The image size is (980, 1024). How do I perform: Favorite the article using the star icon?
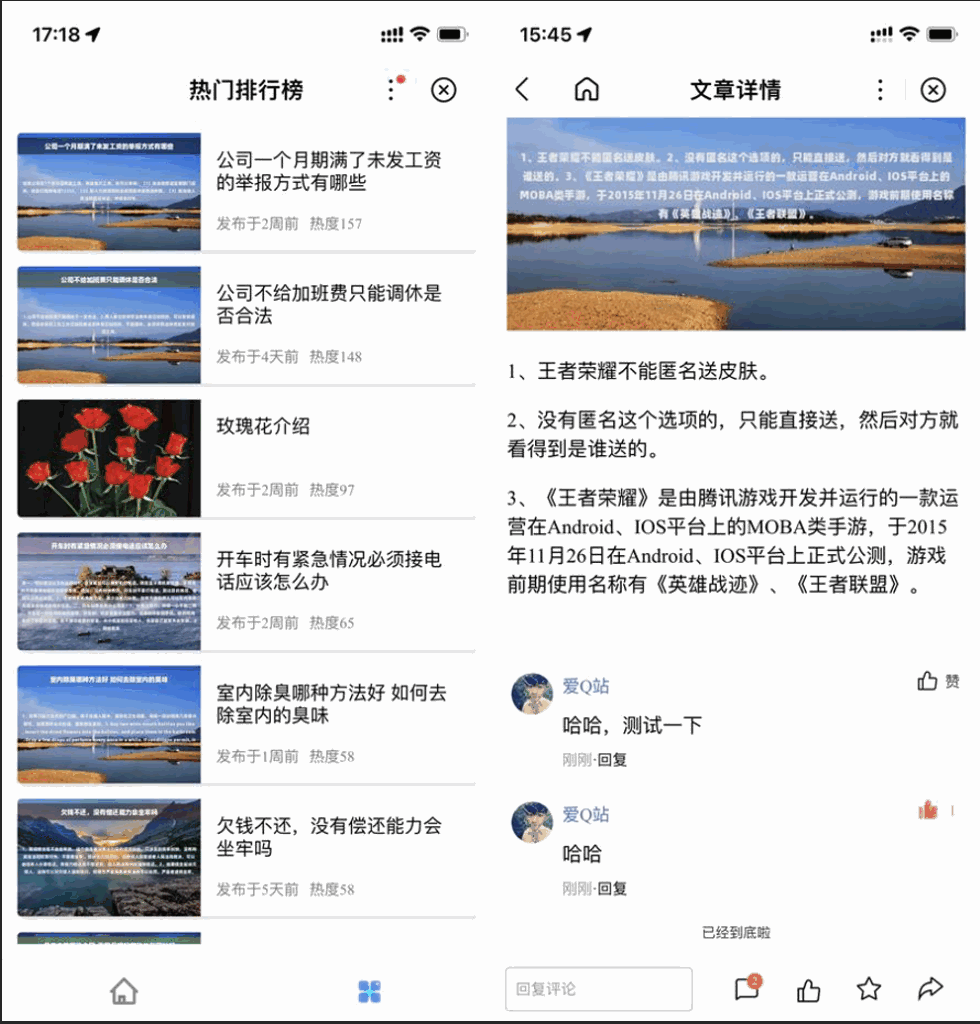click(868, 989)
